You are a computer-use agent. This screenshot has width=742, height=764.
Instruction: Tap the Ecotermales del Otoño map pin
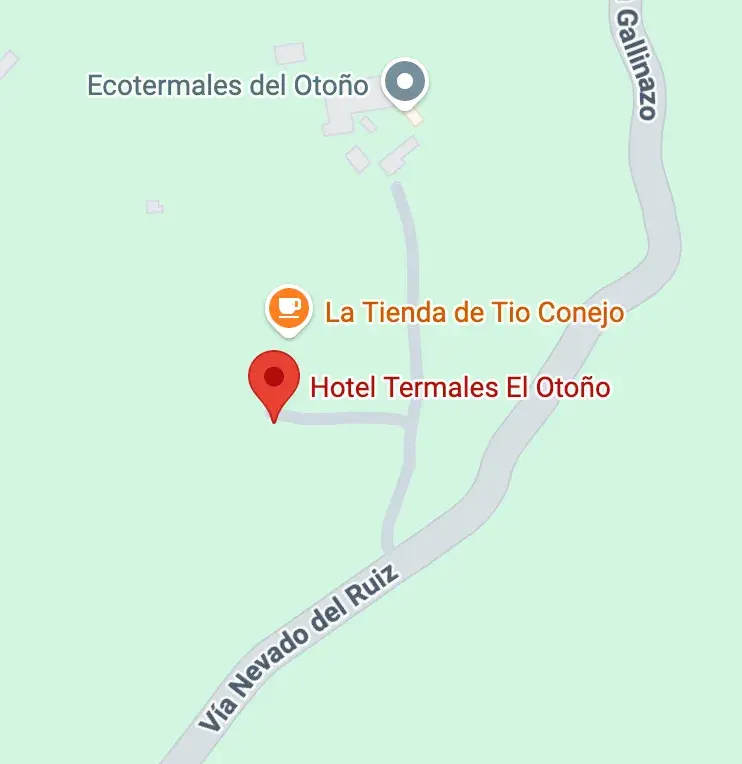(406, 82)
